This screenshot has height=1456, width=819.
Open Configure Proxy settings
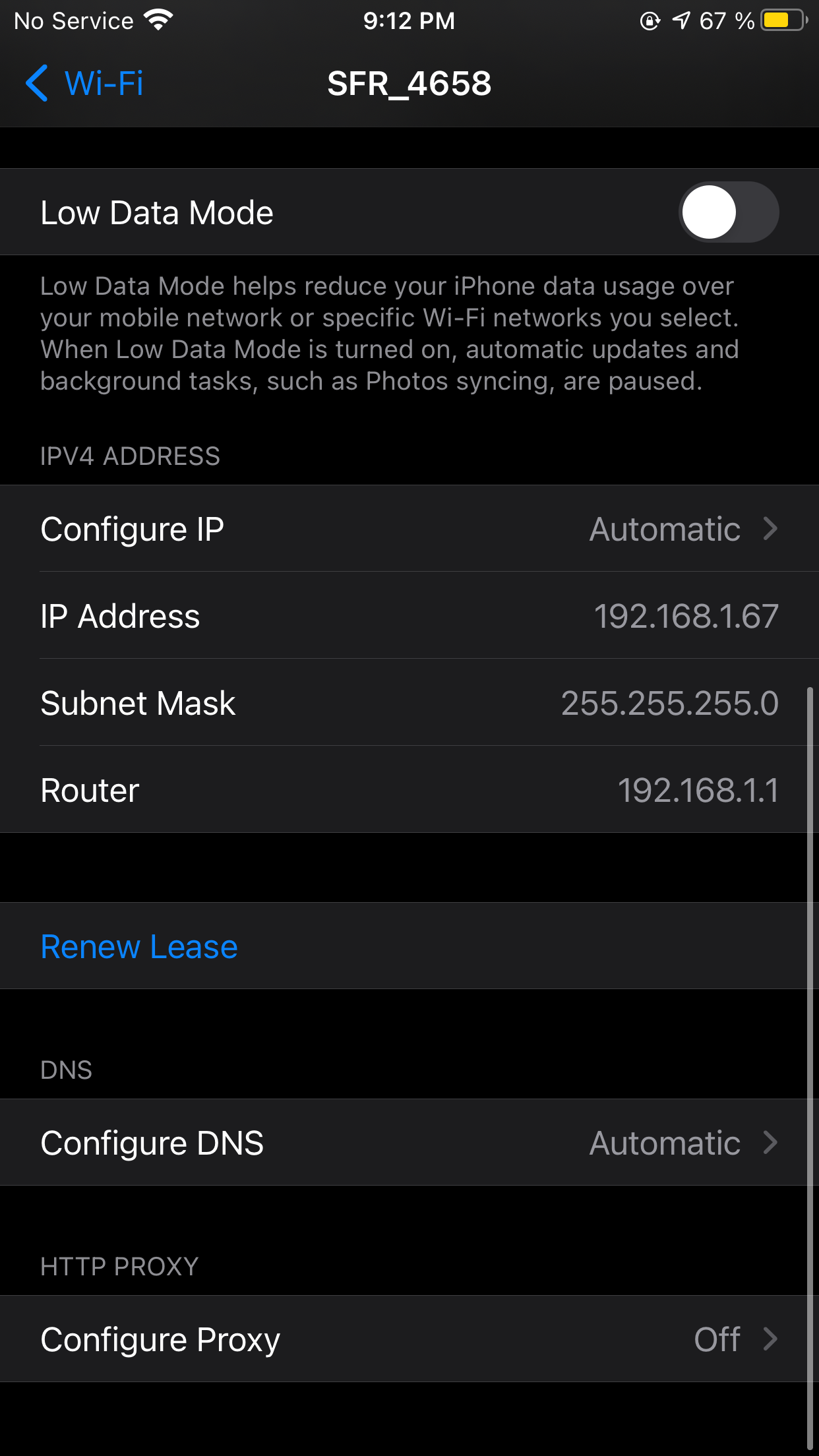(409, 1339)
